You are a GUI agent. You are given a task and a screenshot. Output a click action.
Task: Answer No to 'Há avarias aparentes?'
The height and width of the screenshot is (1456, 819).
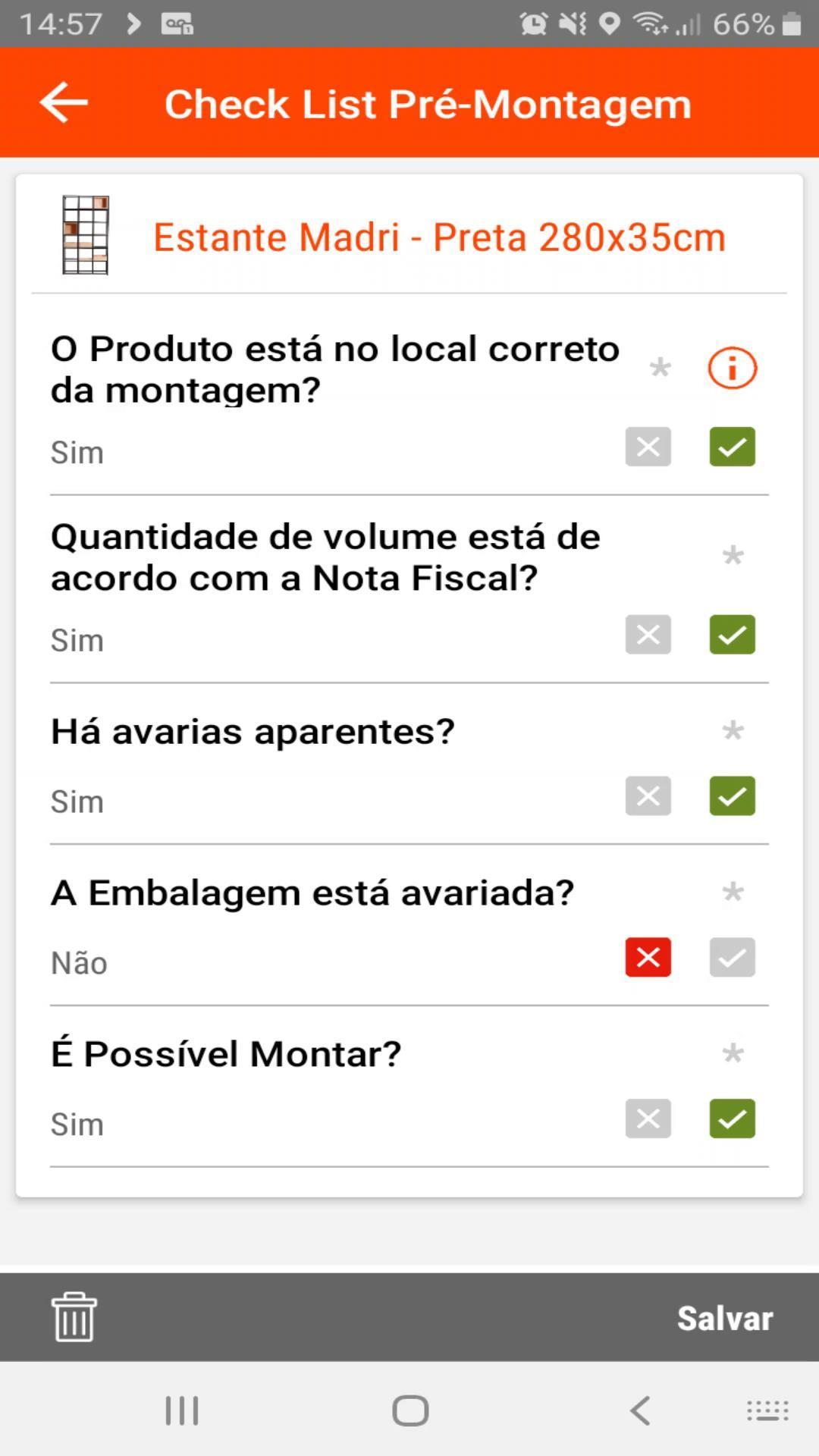tap(648, 796)
